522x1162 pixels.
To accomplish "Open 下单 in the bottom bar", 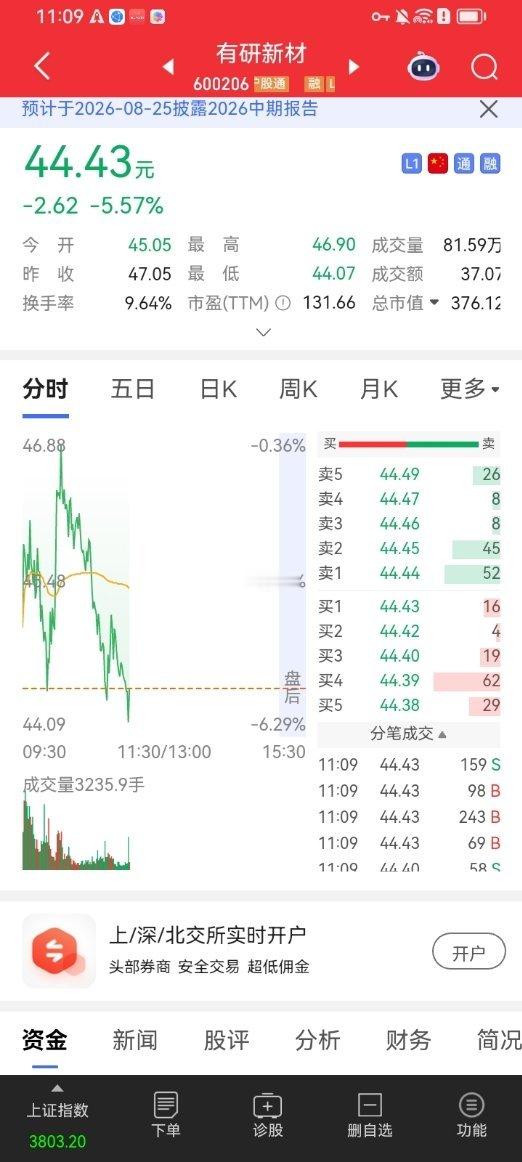I will point(165,1115).
